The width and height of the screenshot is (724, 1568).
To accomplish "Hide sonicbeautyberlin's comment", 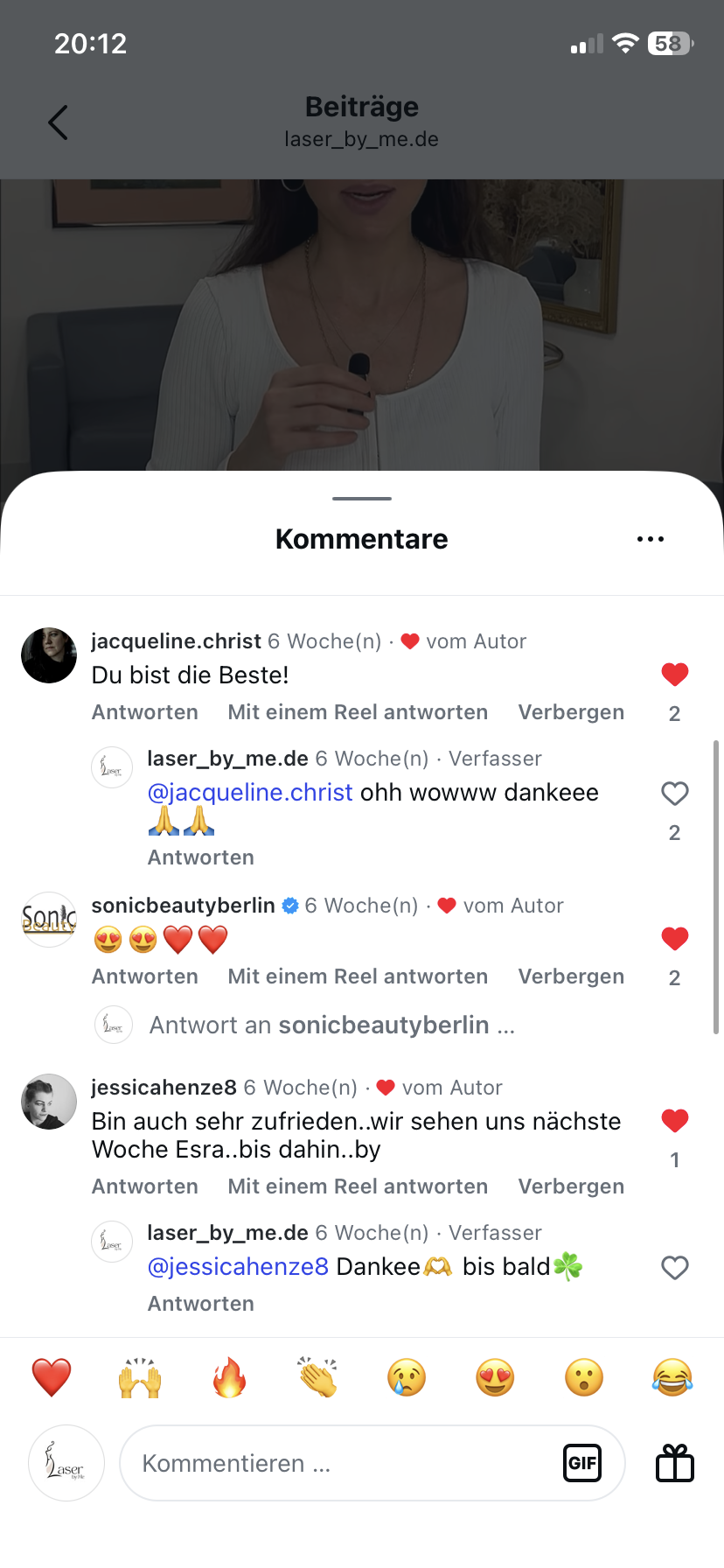I will (571, 976).
